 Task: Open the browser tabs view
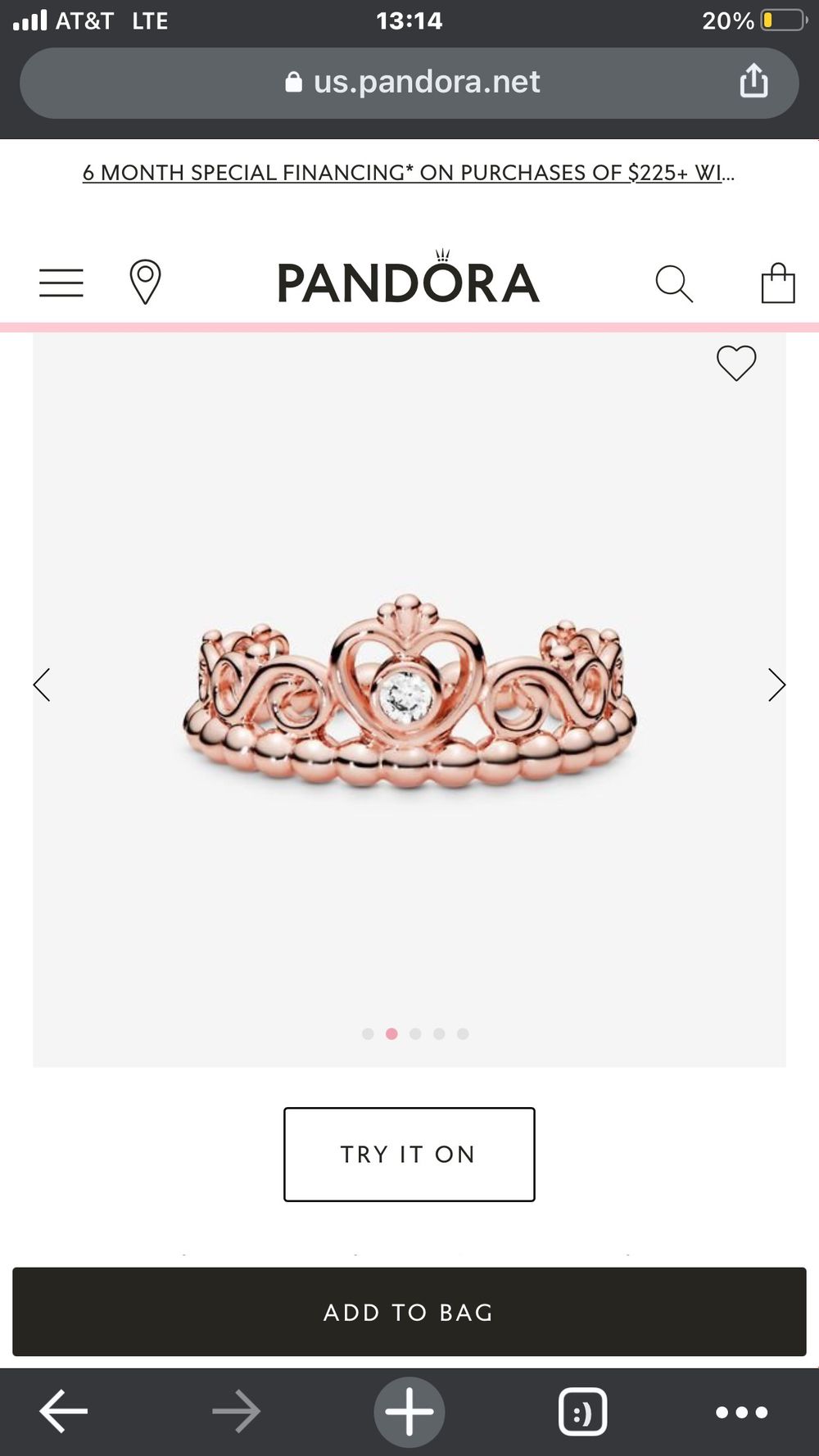coord(582,1412)
